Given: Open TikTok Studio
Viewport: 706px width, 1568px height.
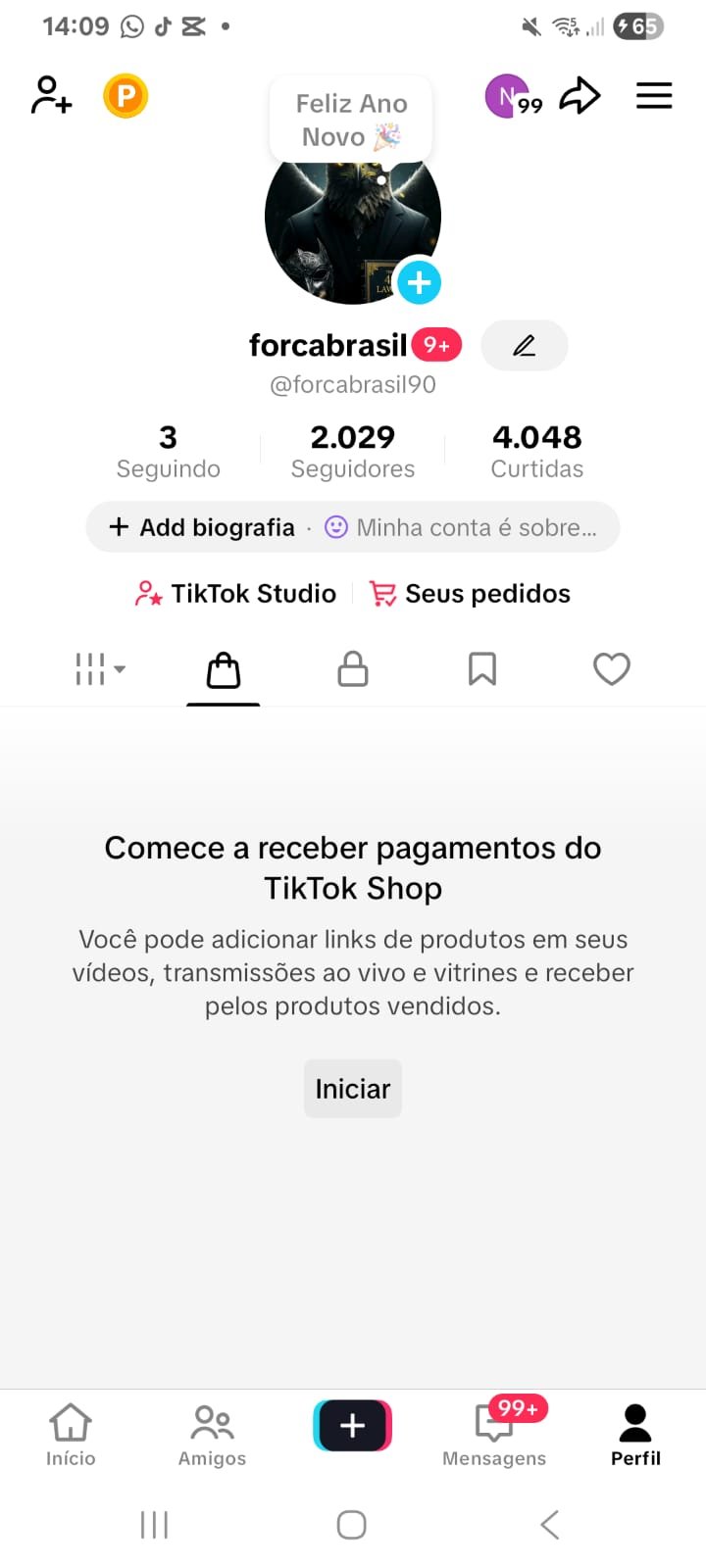Looking at the screenshot, I should (x=236, y=594).
